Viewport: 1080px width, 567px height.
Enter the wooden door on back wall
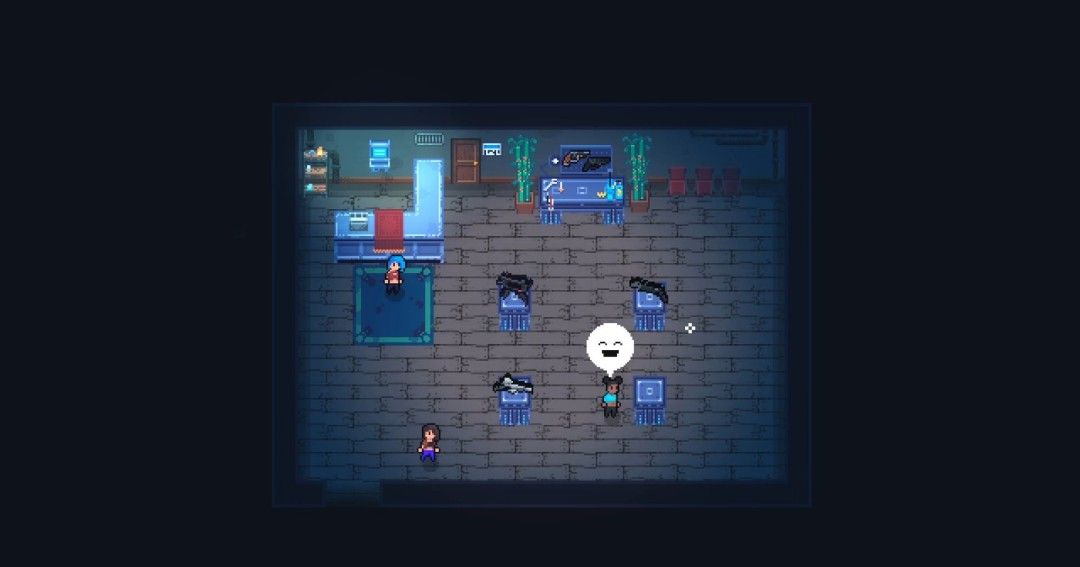coord(465,161)
